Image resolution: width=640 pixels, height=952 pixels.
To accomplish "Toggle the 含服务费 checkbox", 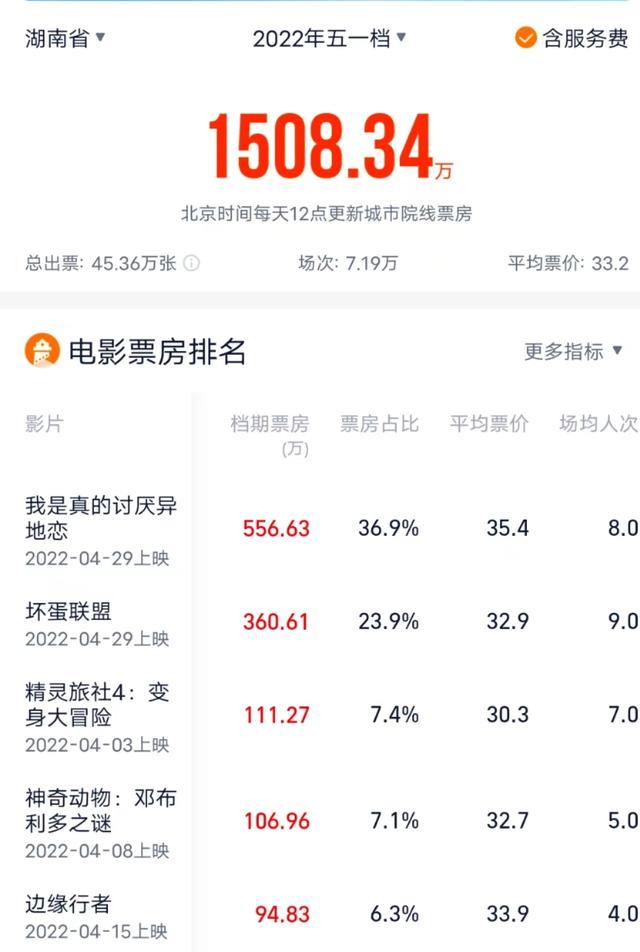I will click(x=526, y=39).
